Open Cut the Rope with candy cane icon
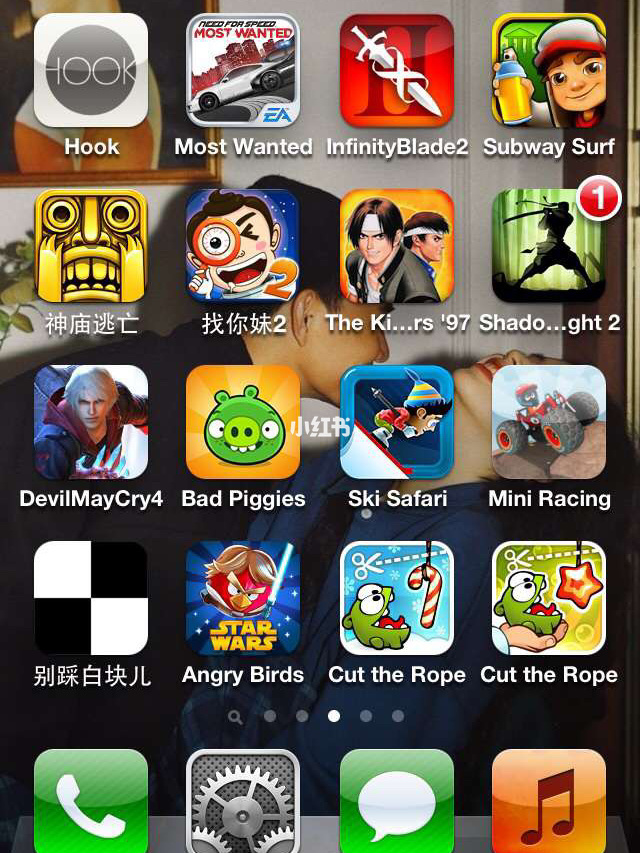 397,598
